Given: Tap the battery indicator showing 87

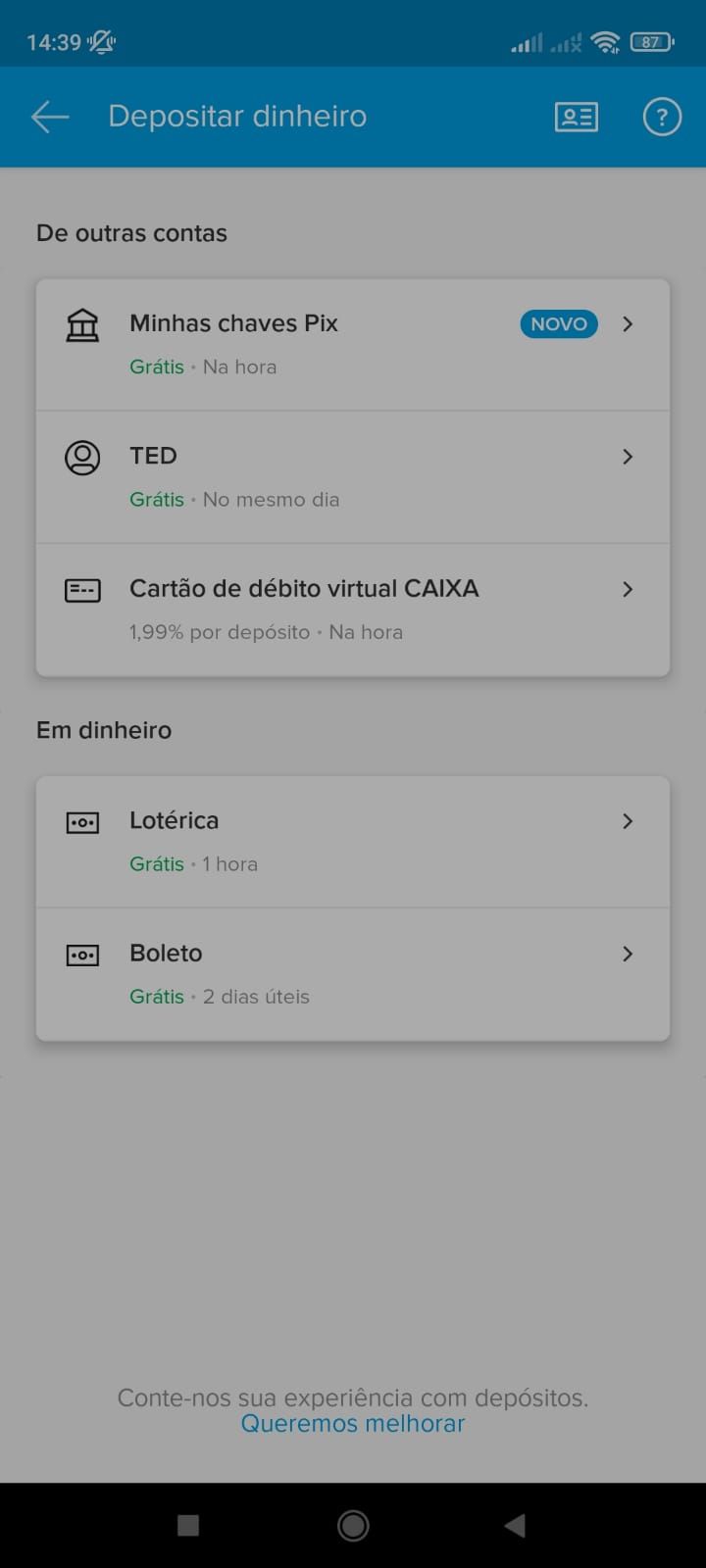Looking at the screenshot, I should pos(651,42).
